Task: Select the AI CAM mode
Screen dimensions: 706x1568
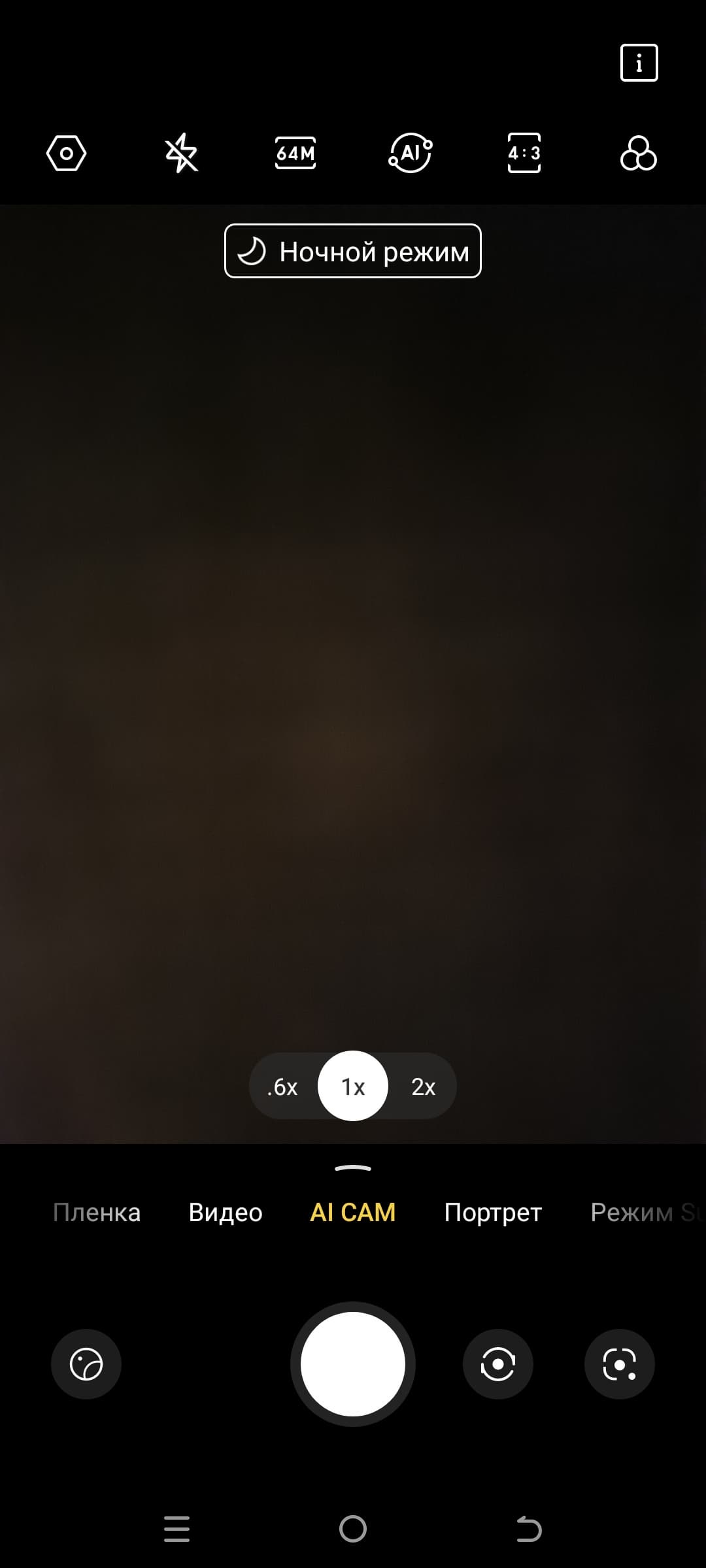Action: pyautogui.click(x=353, y=1213)
